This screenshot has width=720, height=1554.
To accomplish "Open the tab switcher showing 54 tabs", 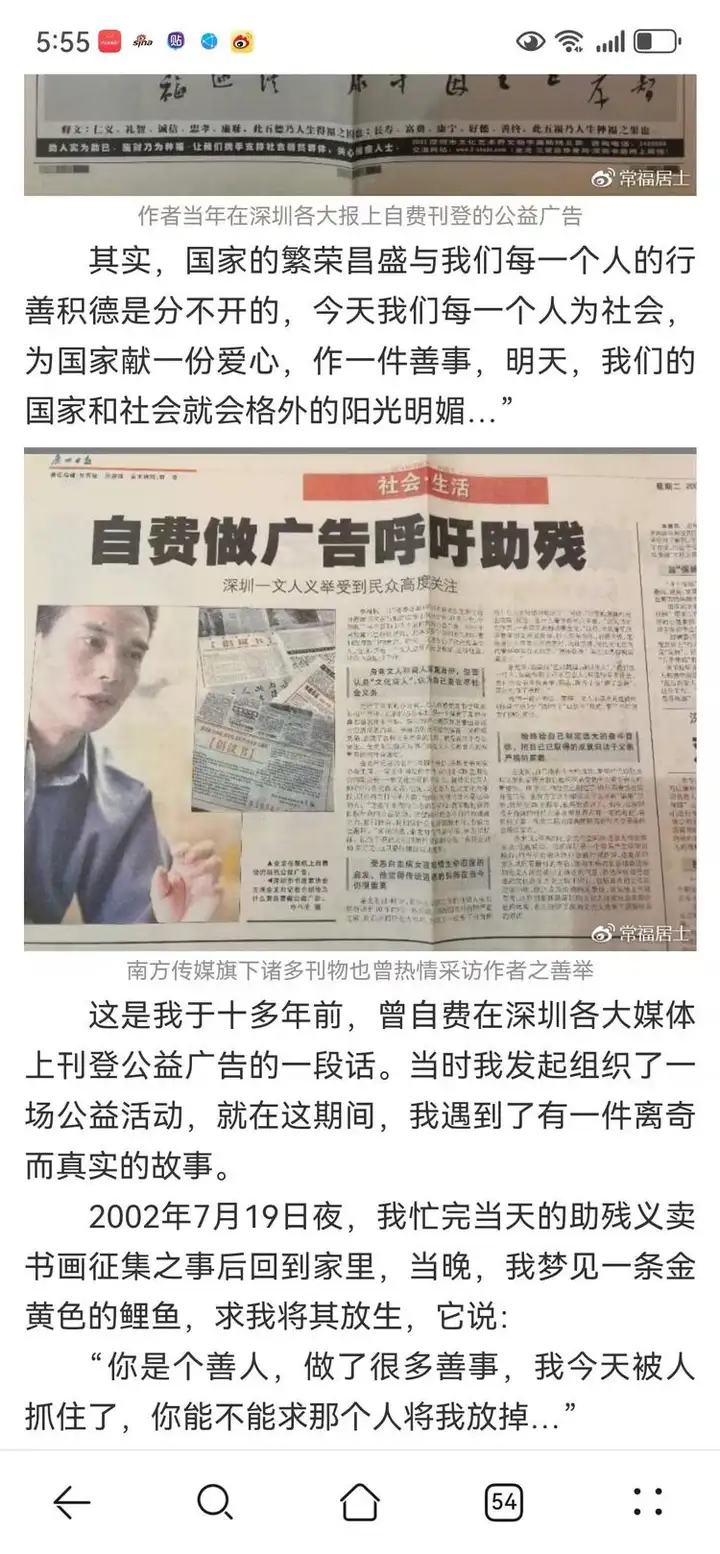I will point(504,1501).
